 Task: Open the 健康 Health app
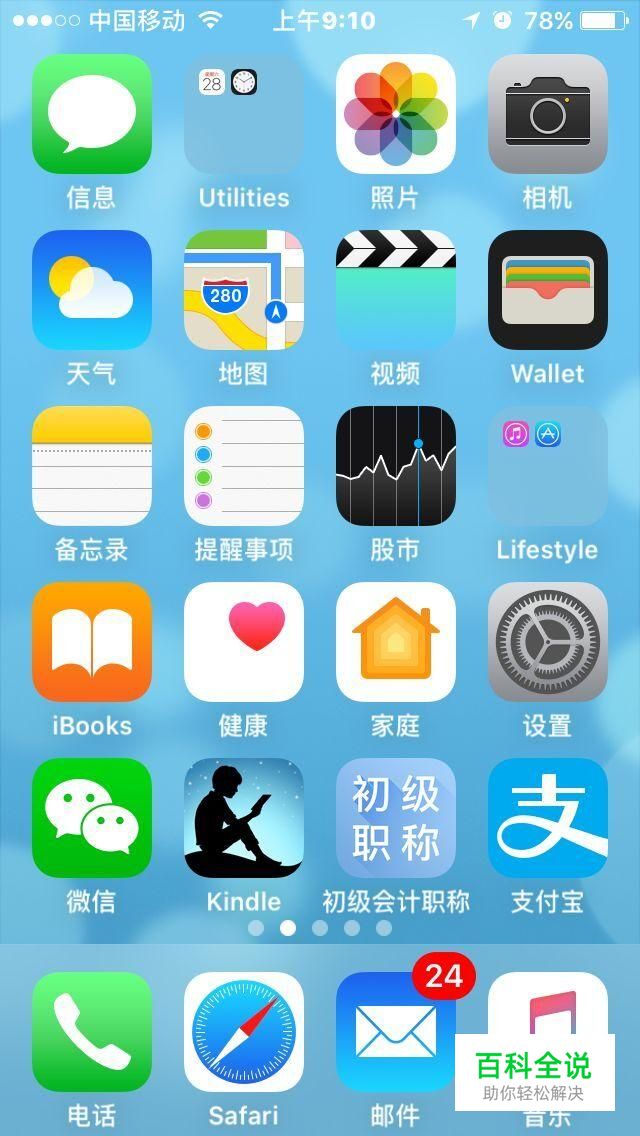(x=244, y=642)
